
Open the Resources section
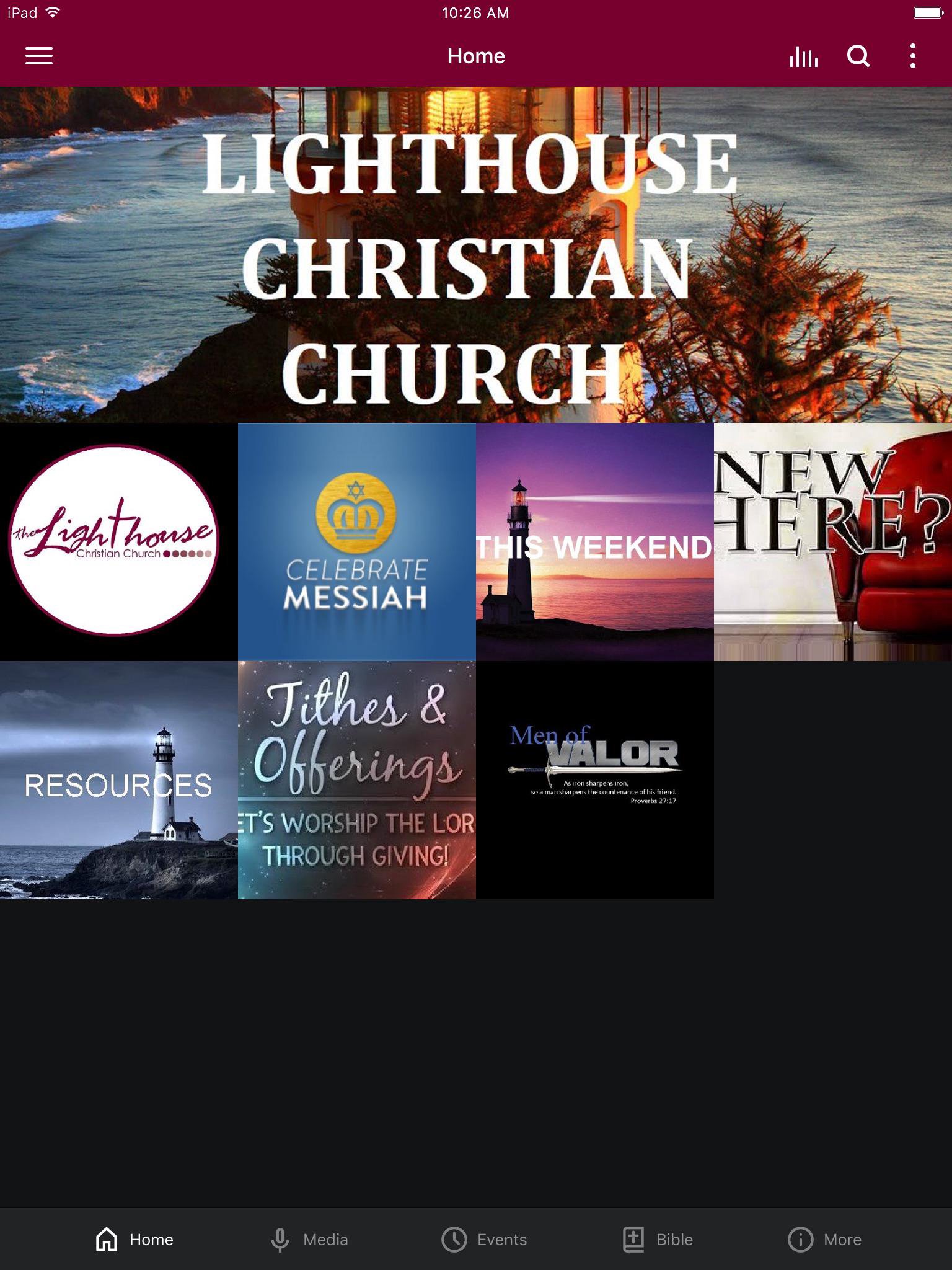point(118,785)
